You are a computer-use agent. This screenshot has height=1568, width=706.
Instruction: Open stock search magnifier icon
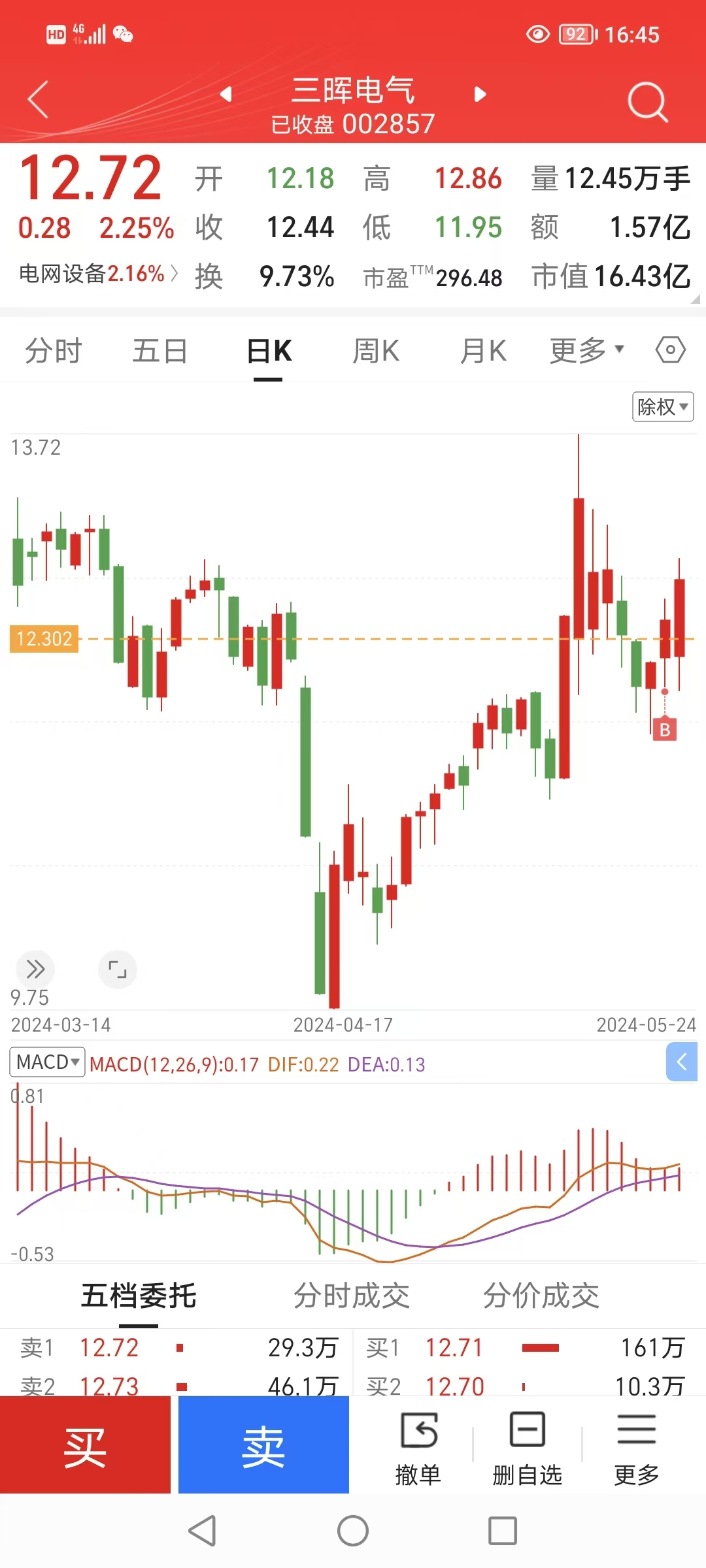tap(647, 101)
